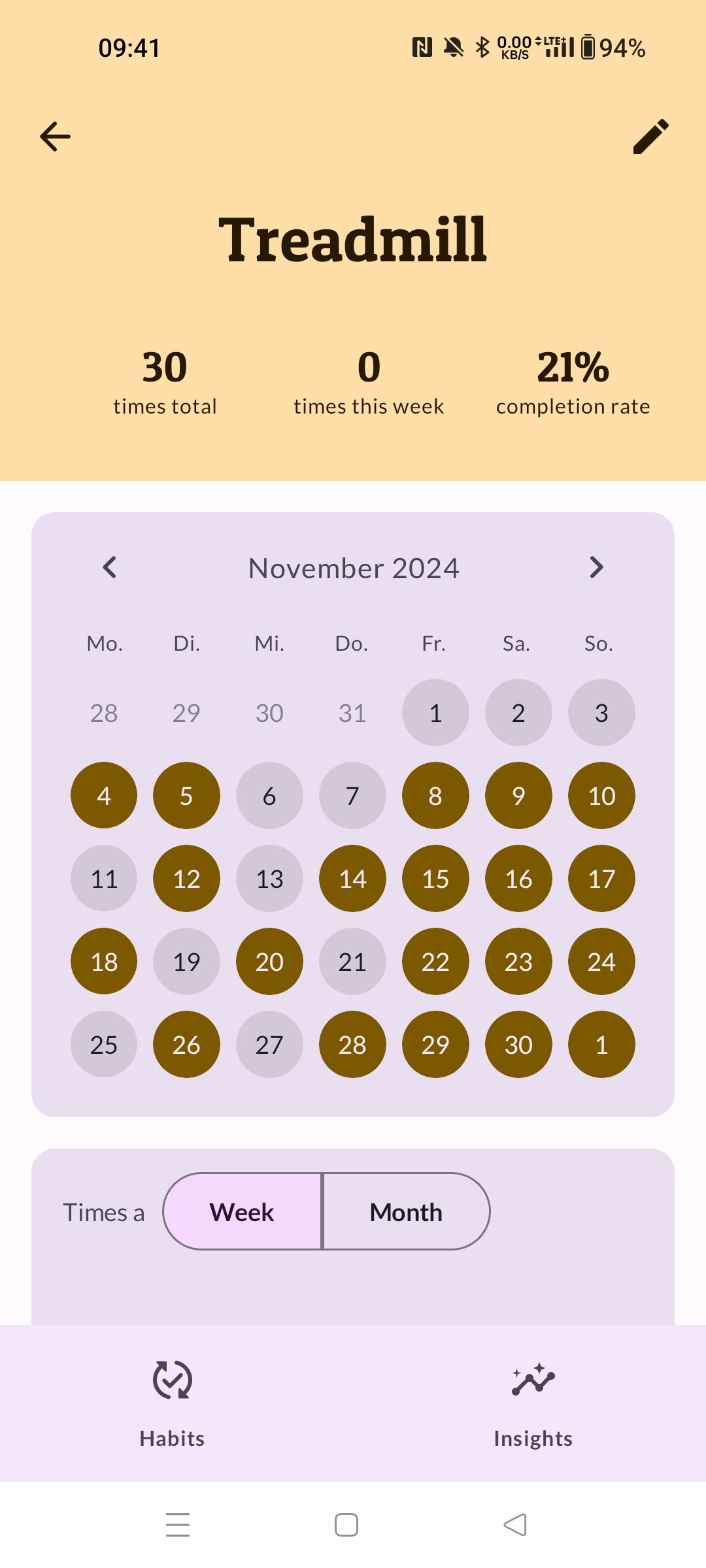Switch frequency to Month

[406, 1212]
